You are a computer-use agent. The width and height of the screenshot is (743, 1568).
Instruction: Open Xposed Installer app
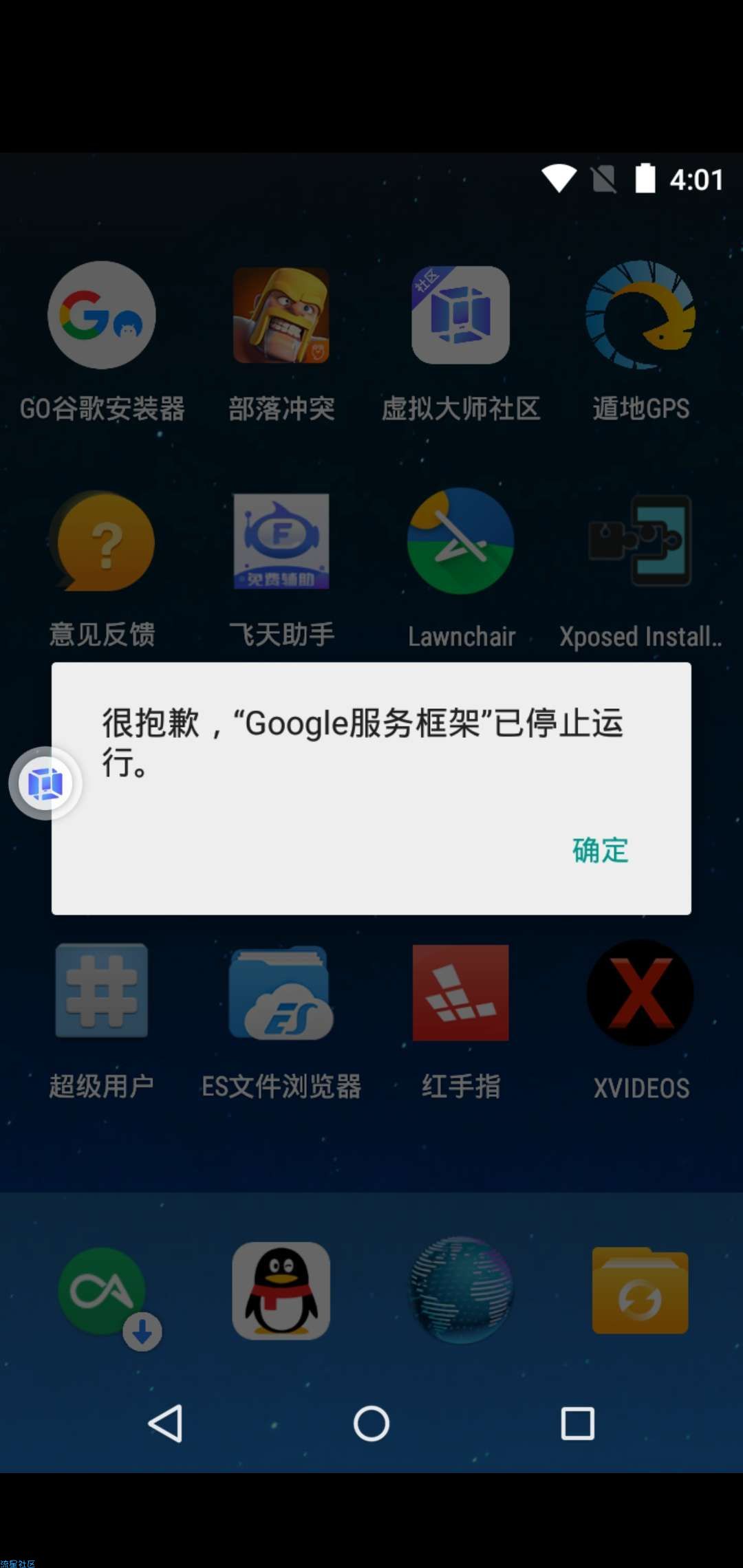pos(640,542)
